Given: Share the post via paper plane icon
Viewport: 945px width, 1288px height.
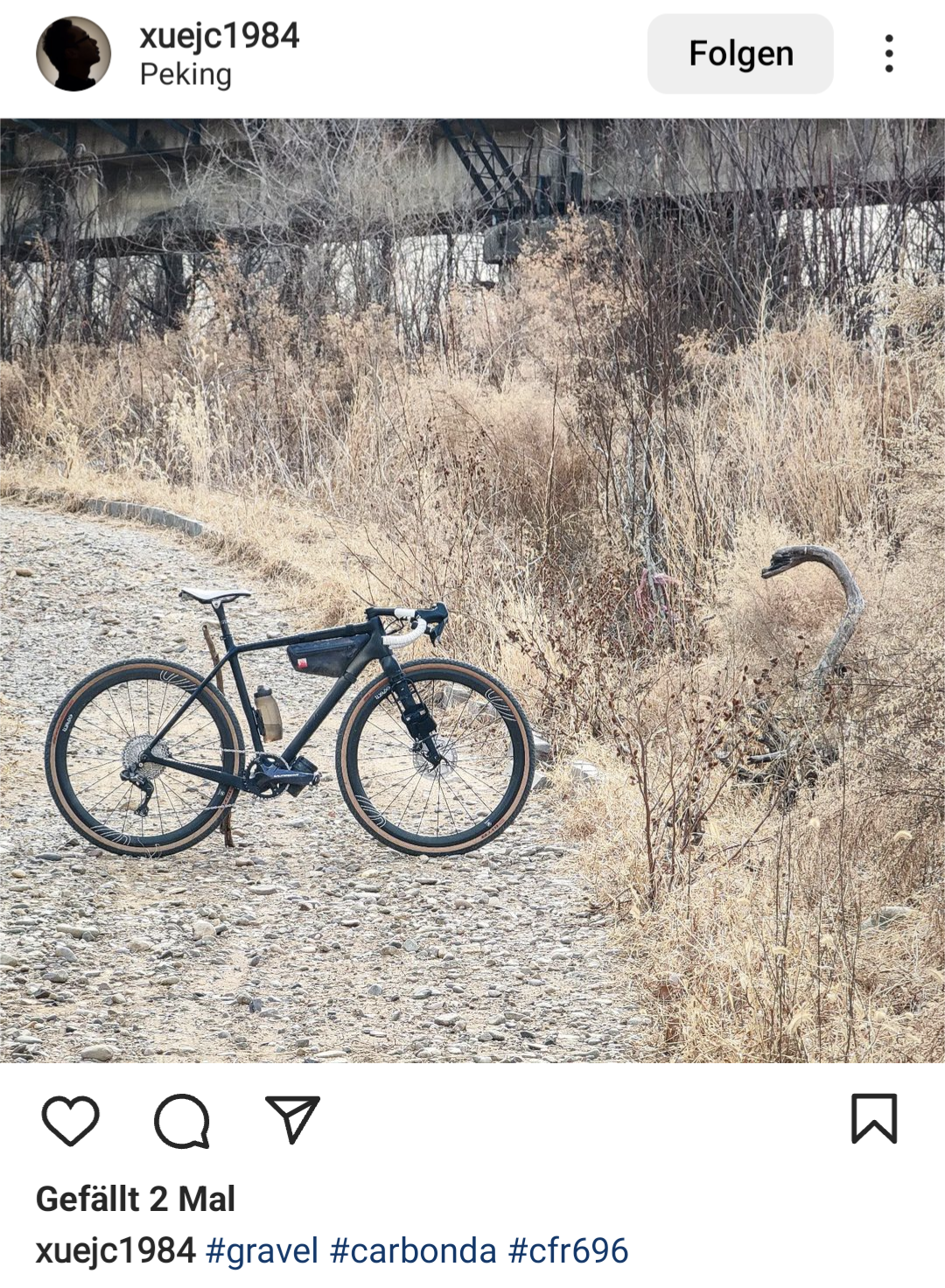Looking at the screenshot, I should click(292, 1120).
